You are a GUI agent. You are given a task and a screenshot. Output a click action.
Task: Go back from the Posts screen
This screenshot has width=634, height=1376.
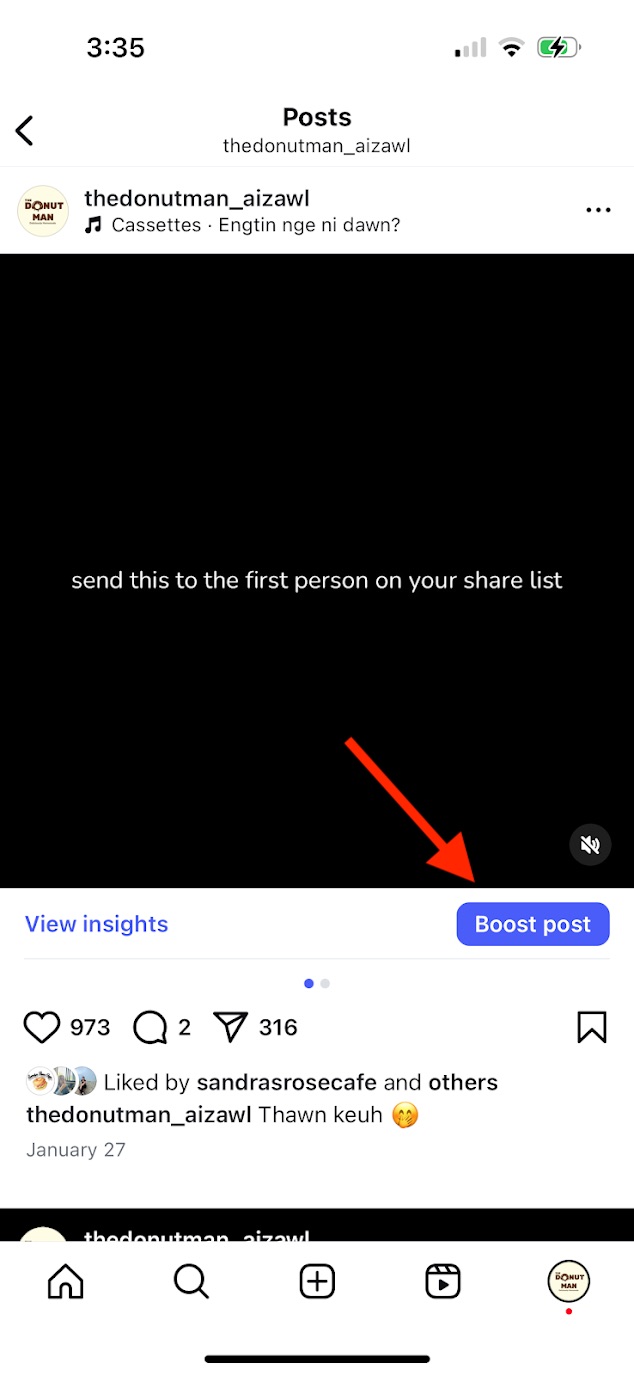pos(26,130)
